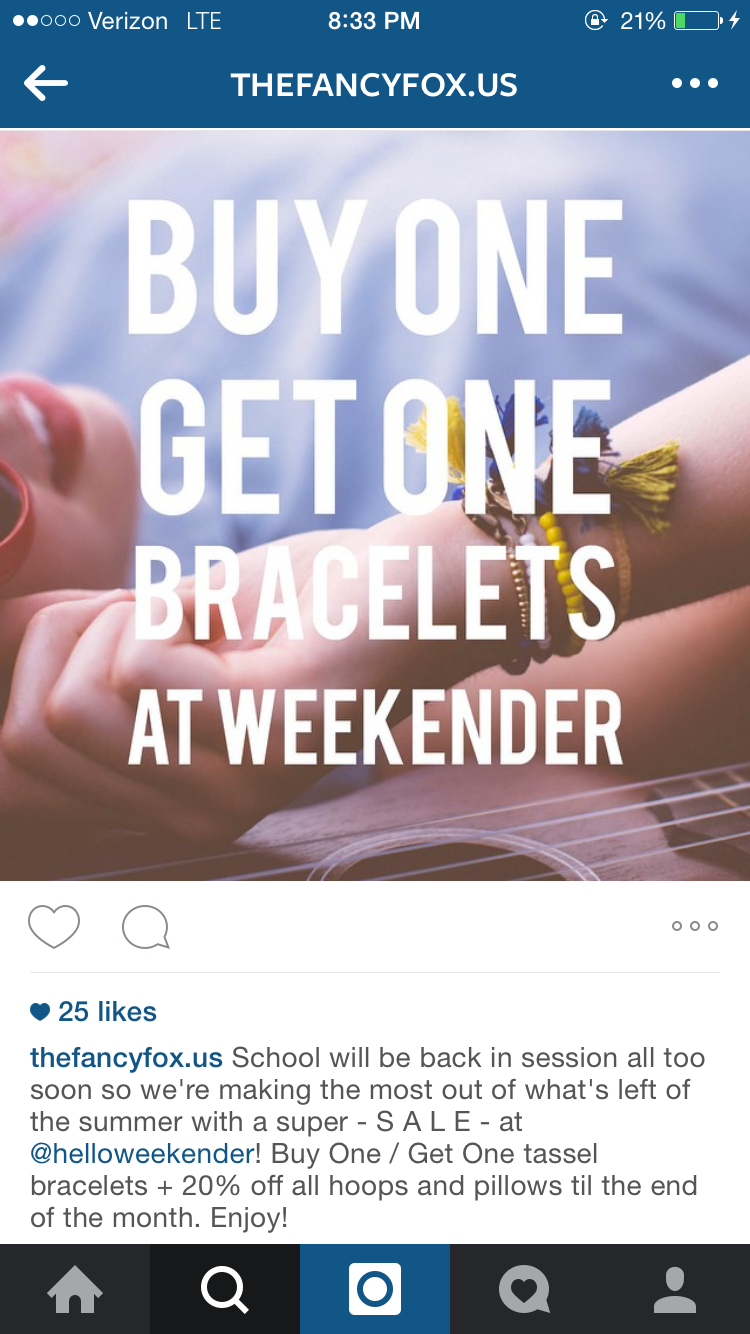Open the header three-dot menu
This screenshot has width=750, height=1334.
click(x=695, y=84)
